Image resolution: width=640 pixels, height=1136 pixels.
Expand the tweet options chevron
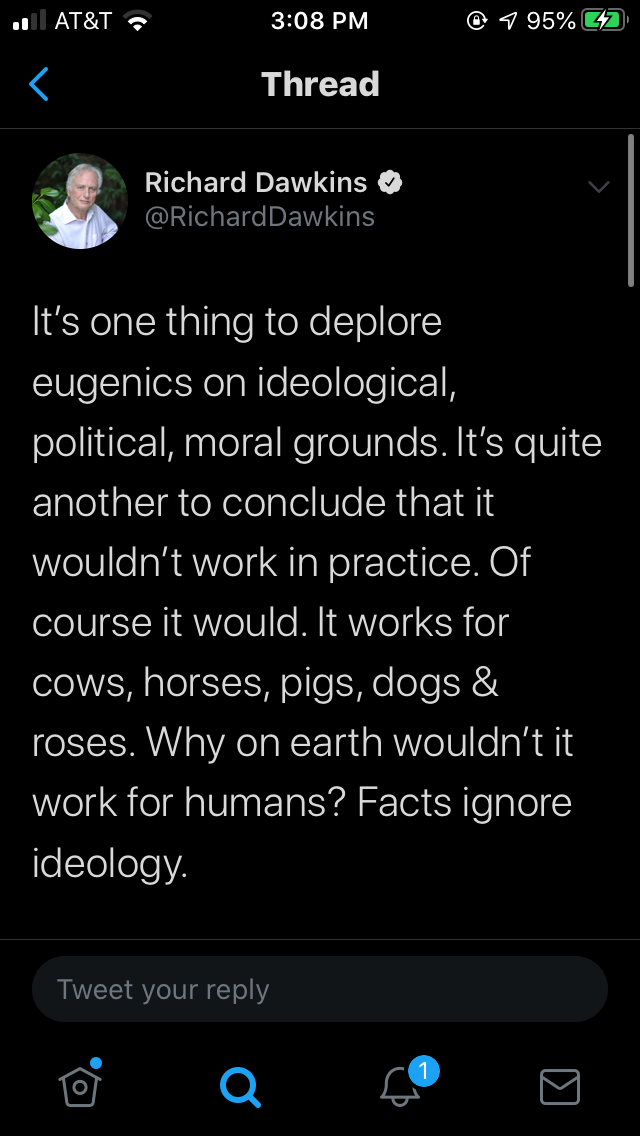pos(599,187)
